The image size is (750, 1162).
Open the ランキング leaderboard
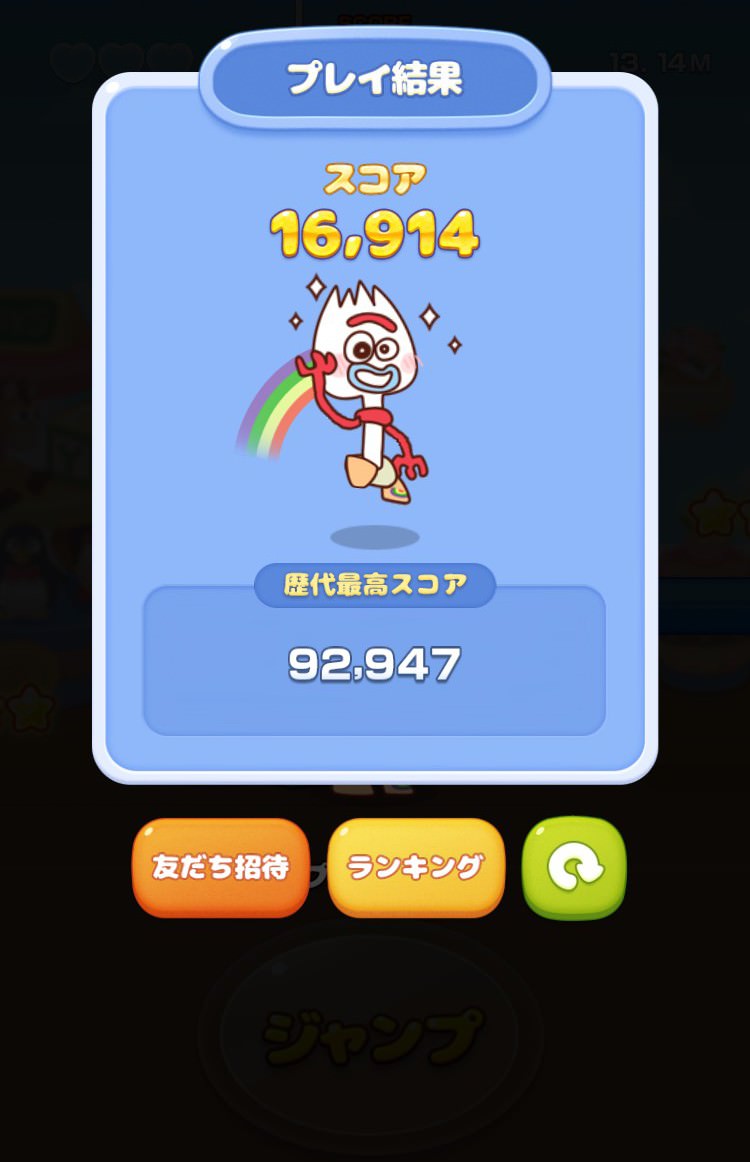416,867
